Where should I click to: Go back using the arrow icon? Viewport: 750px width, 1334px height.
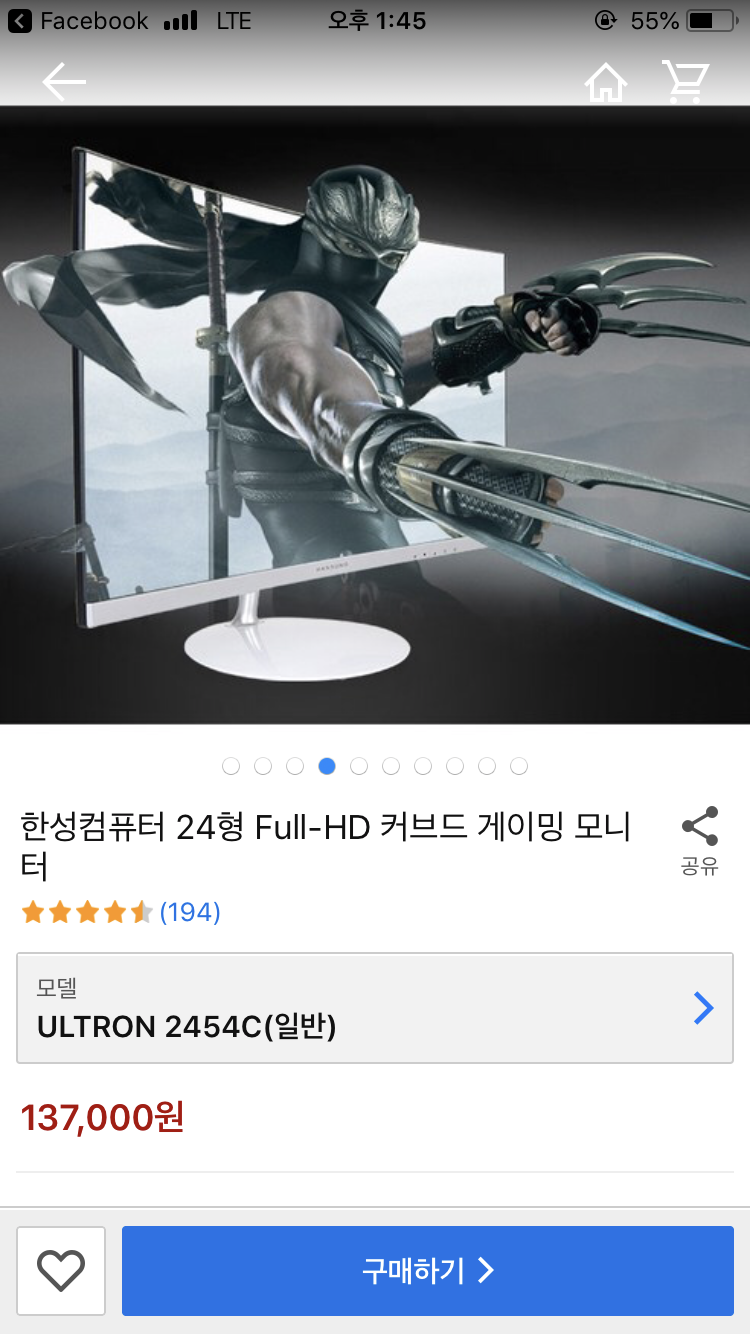pos(64,81)
